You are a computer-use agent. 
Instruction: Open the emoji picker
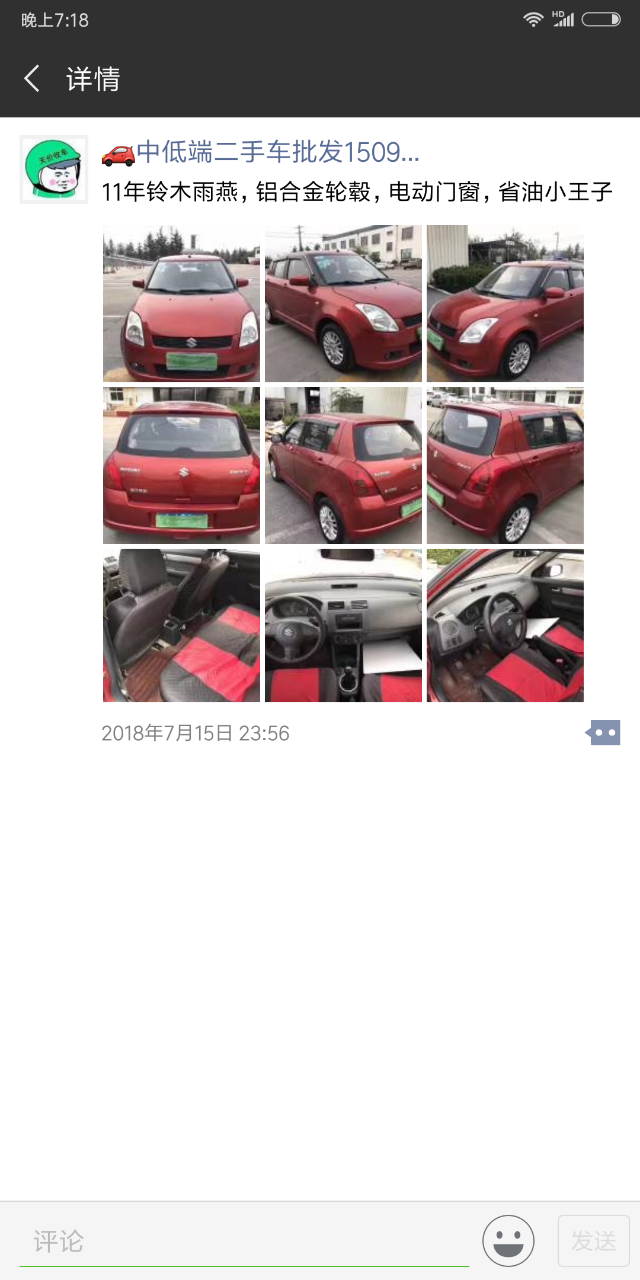pos(508,1241)
